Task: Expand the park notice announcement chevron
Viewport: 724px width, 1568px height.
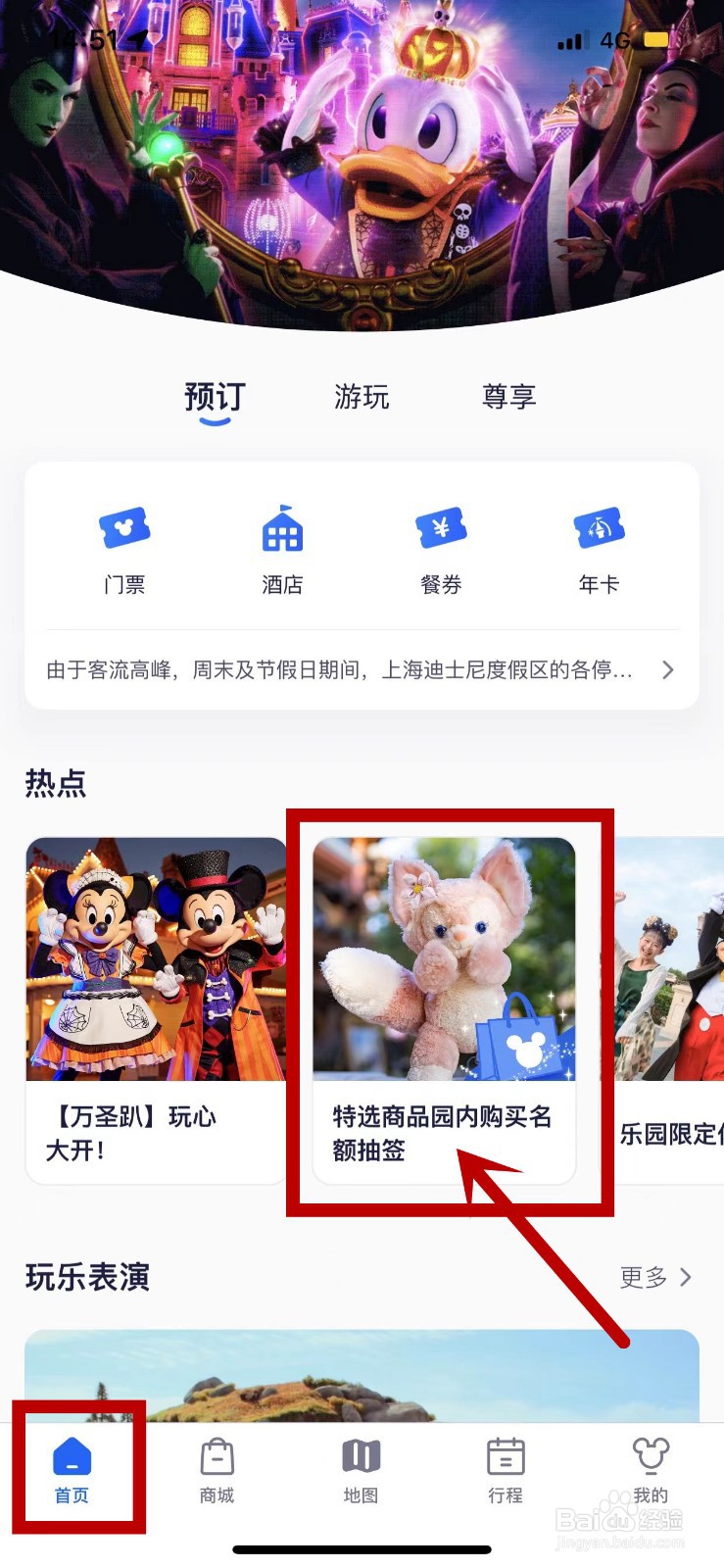Action: click(x=668, y=670)
